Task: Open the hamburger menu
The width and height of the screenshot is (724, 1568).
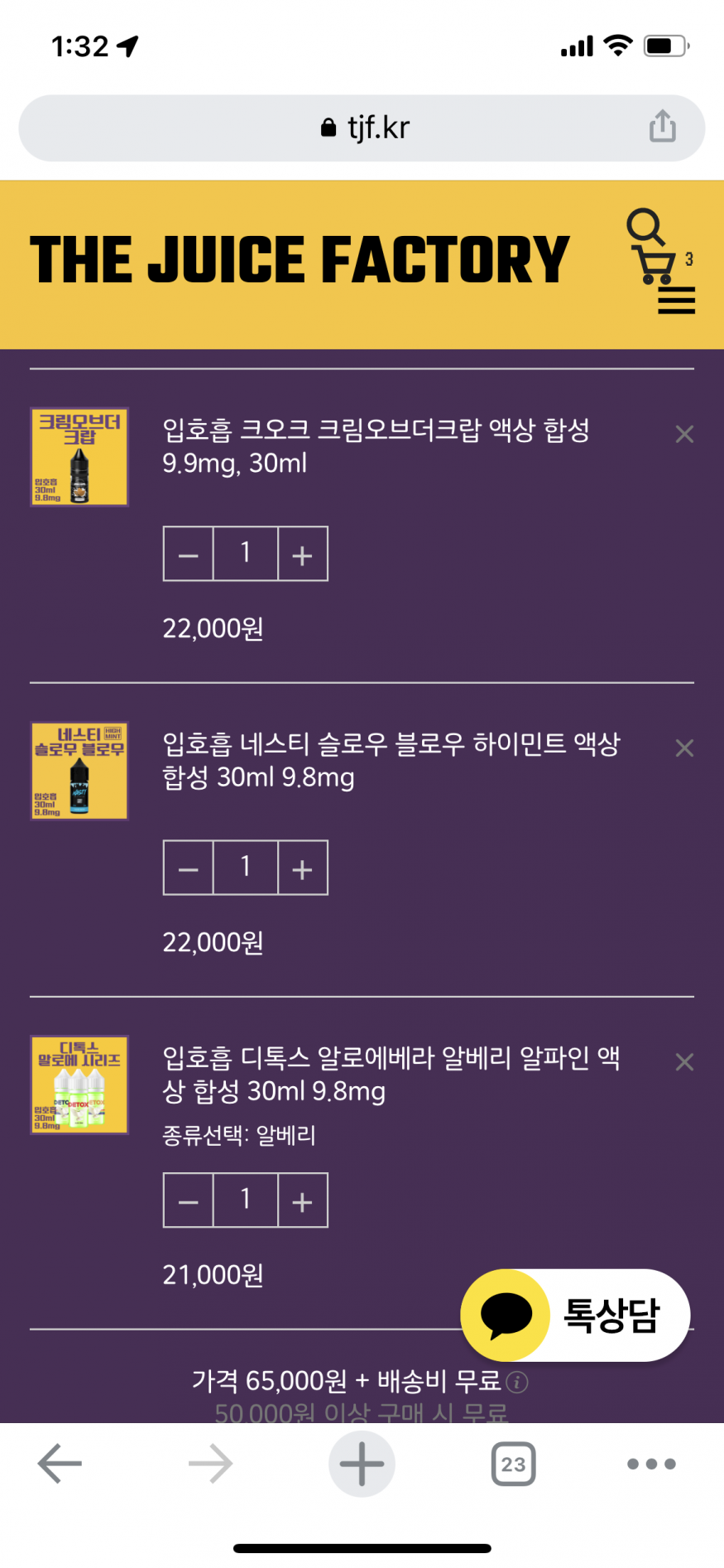Action: (x=676, y=301)
